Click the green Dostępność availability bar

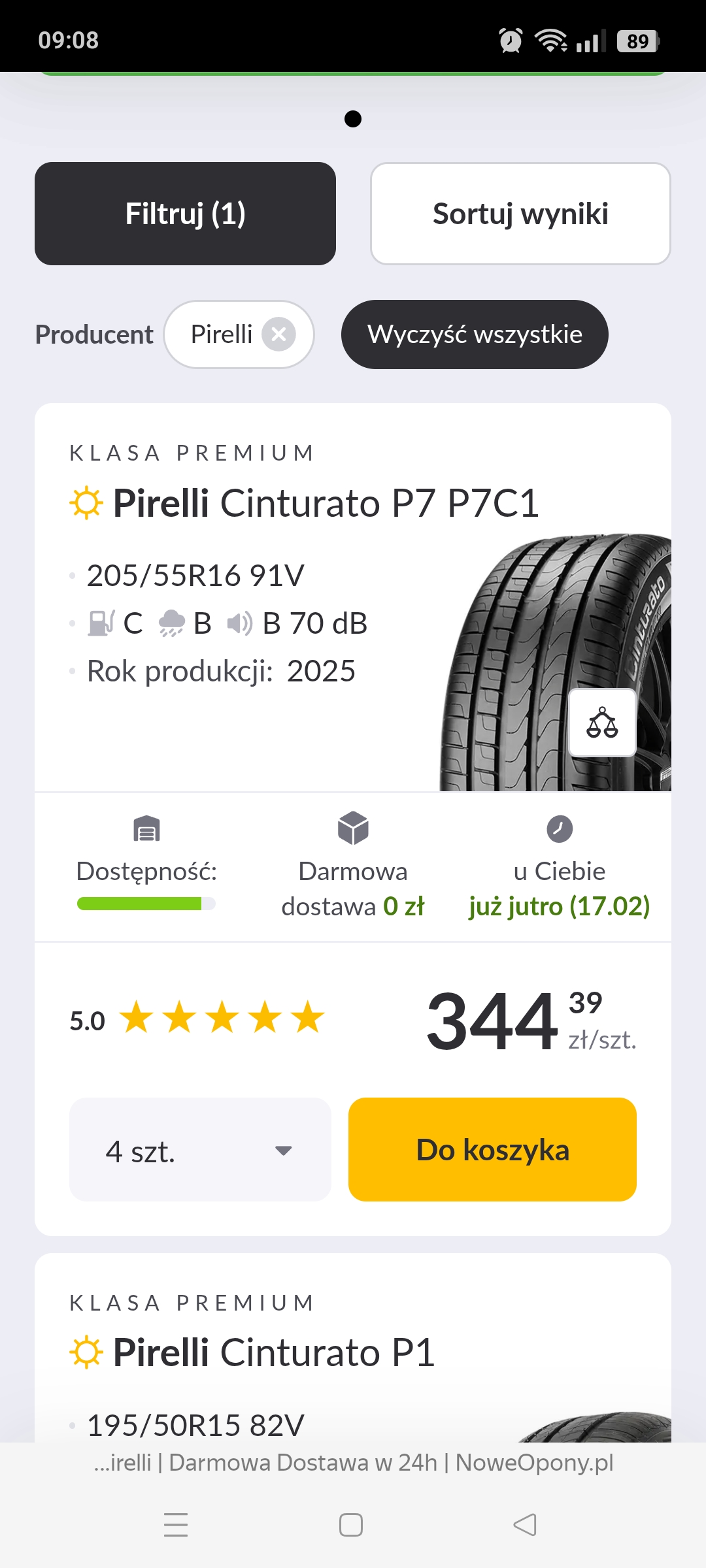139,905
